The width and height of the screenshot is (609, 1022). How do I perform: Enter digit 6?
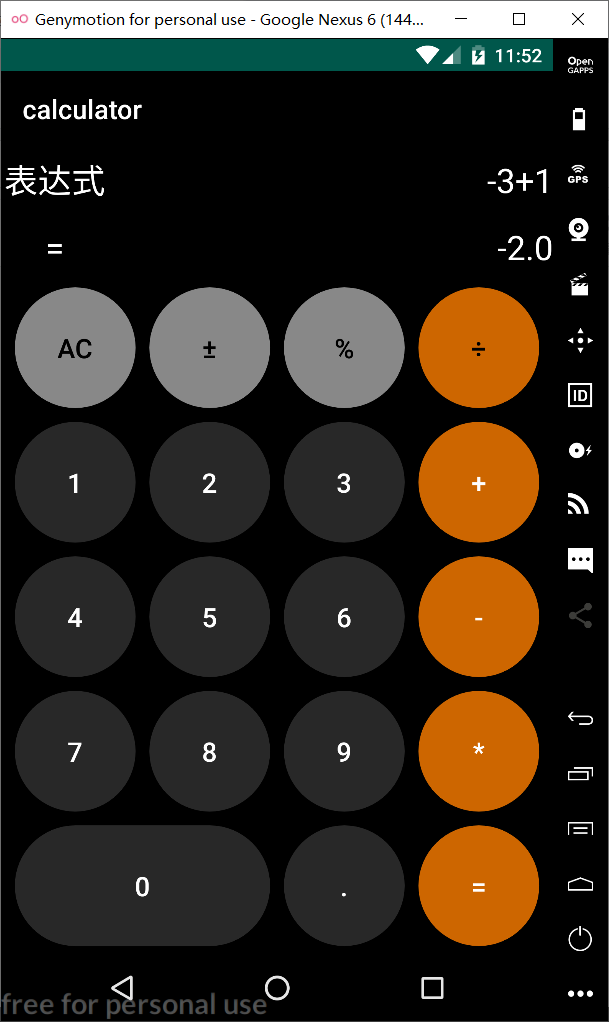click(344, 617)
